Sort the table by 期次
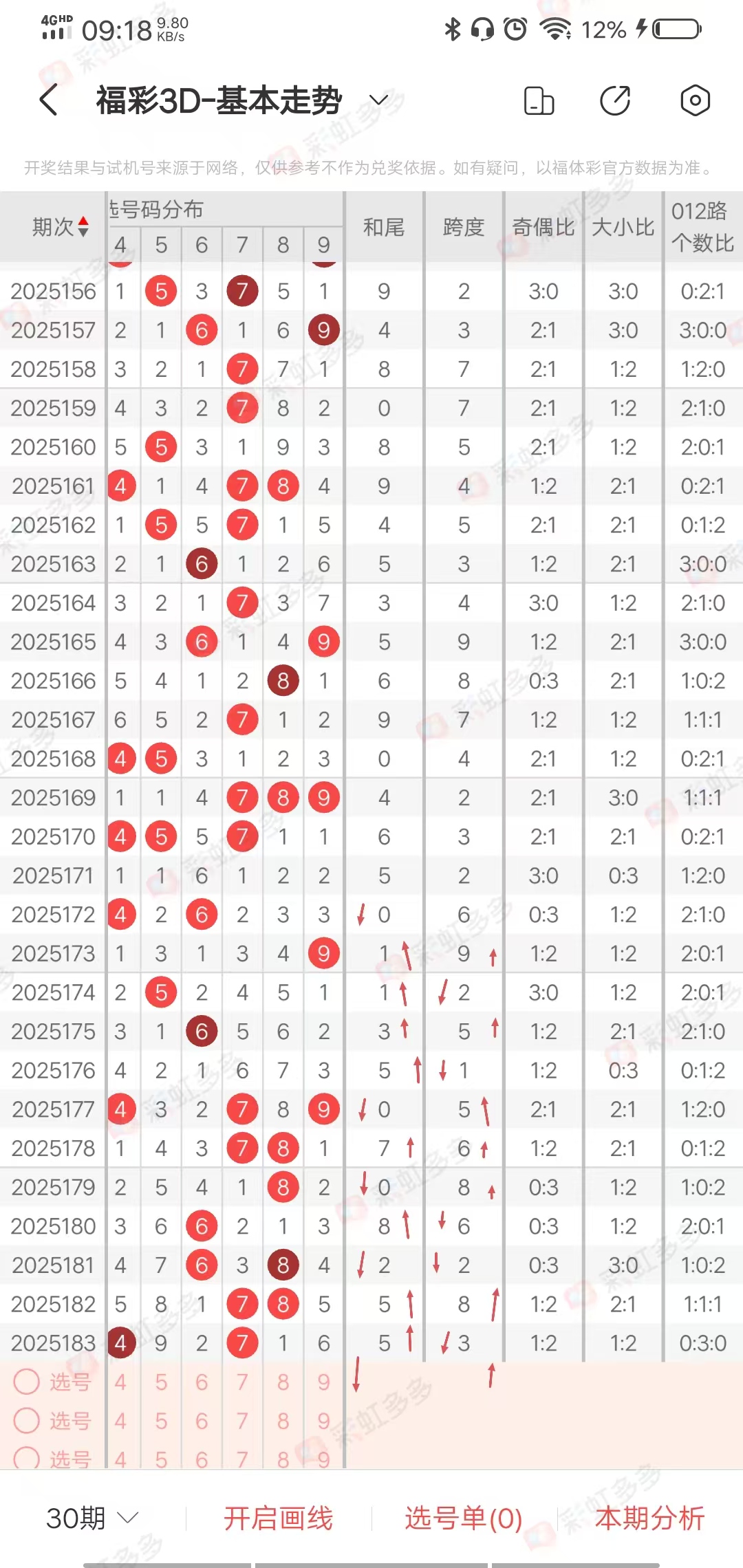Screen dimensions: 743x1568 coord(61,226)
